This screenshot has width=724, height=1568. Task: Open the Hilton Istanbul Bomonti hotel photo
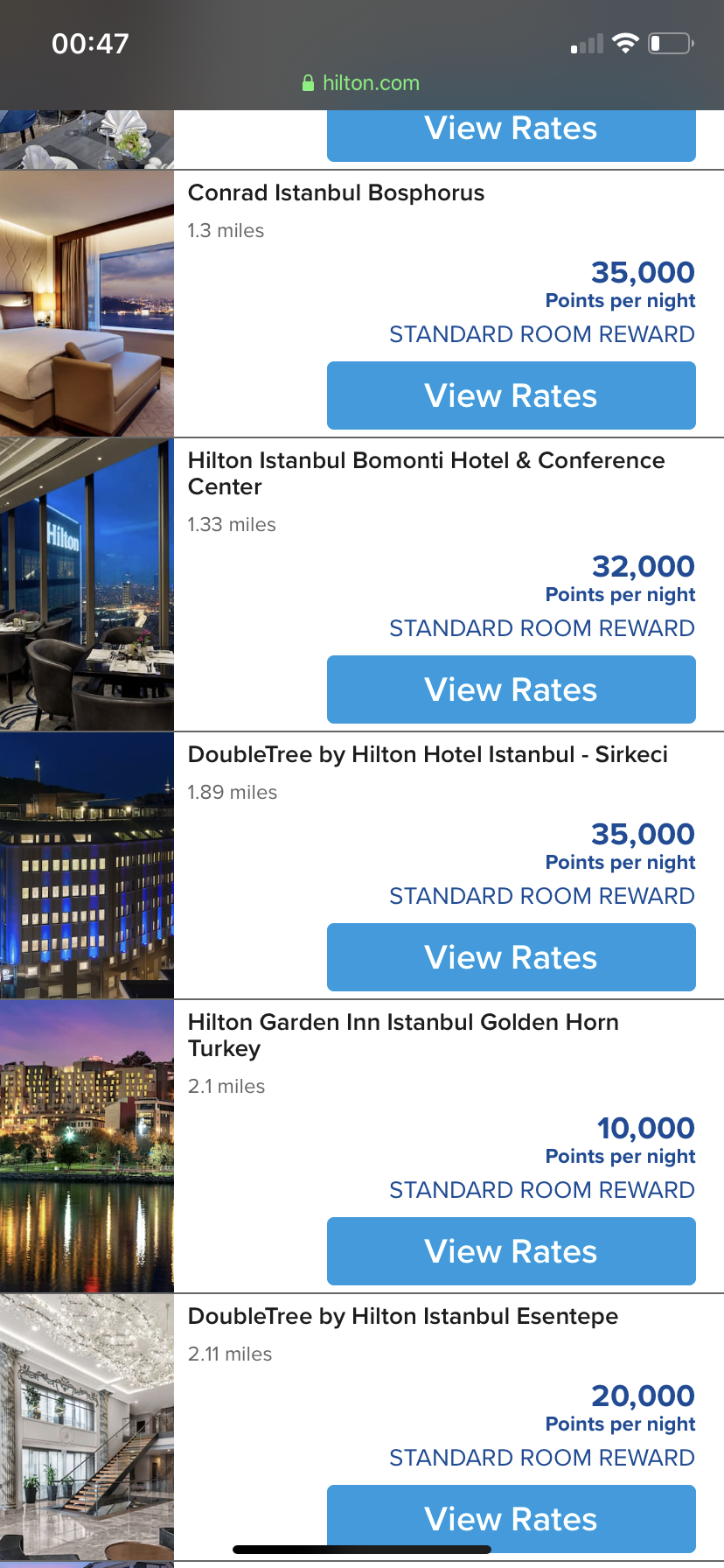pos(87,584)
